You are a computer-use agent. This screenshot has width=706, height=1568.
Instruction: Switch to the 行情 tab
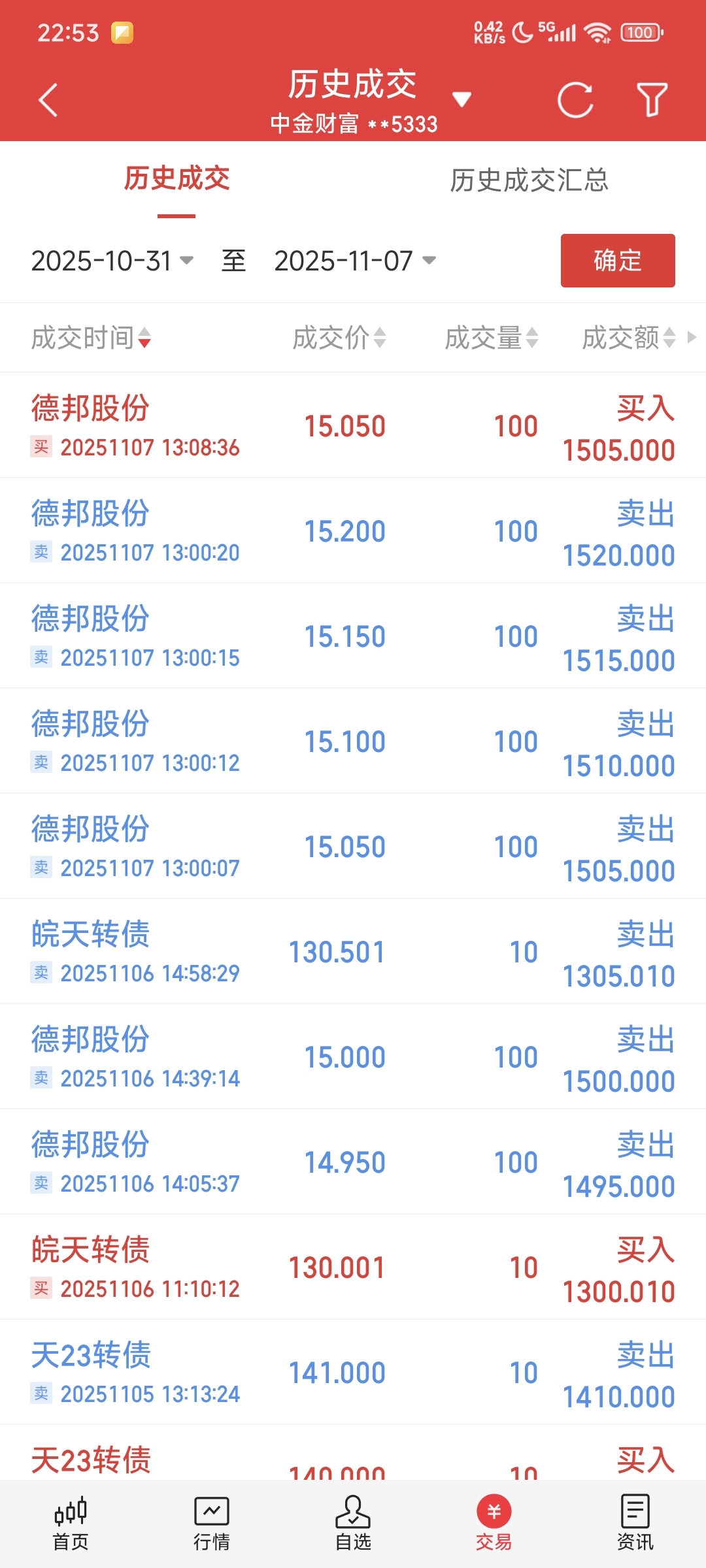[212, 1524]
